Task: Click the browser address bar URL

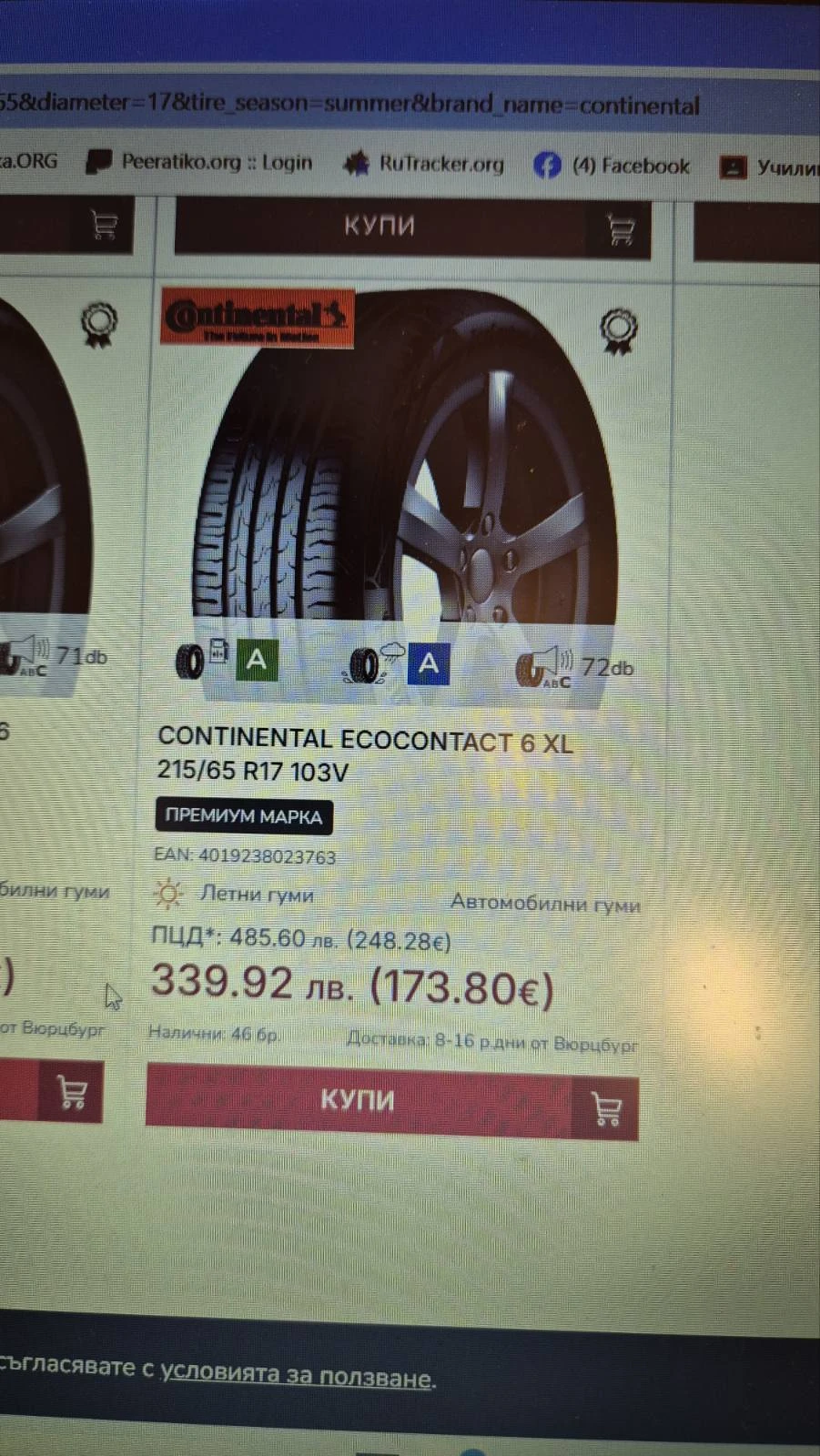Action: (x=364, y=103)
